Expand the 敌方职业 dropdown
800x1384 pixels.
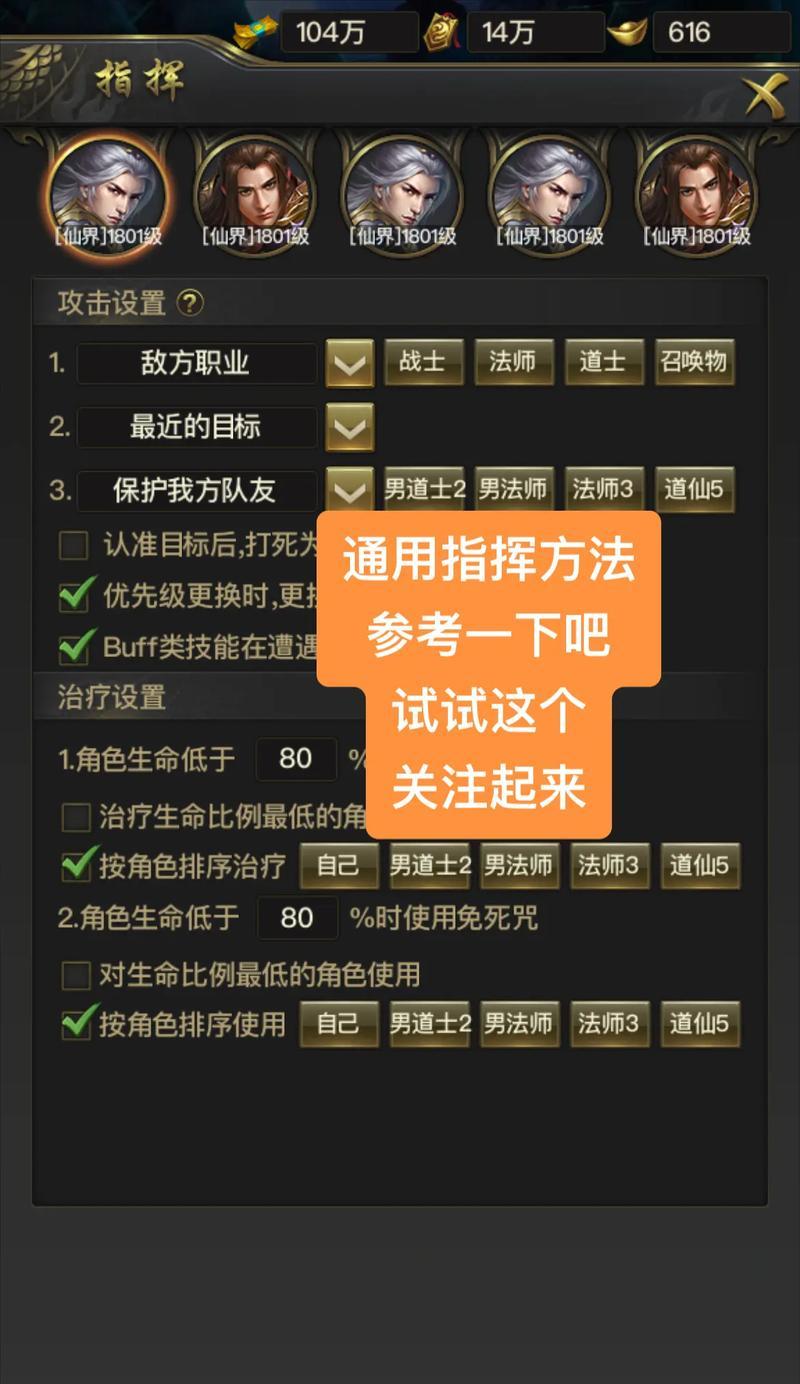pyautogui.click(x=349, y=363)
